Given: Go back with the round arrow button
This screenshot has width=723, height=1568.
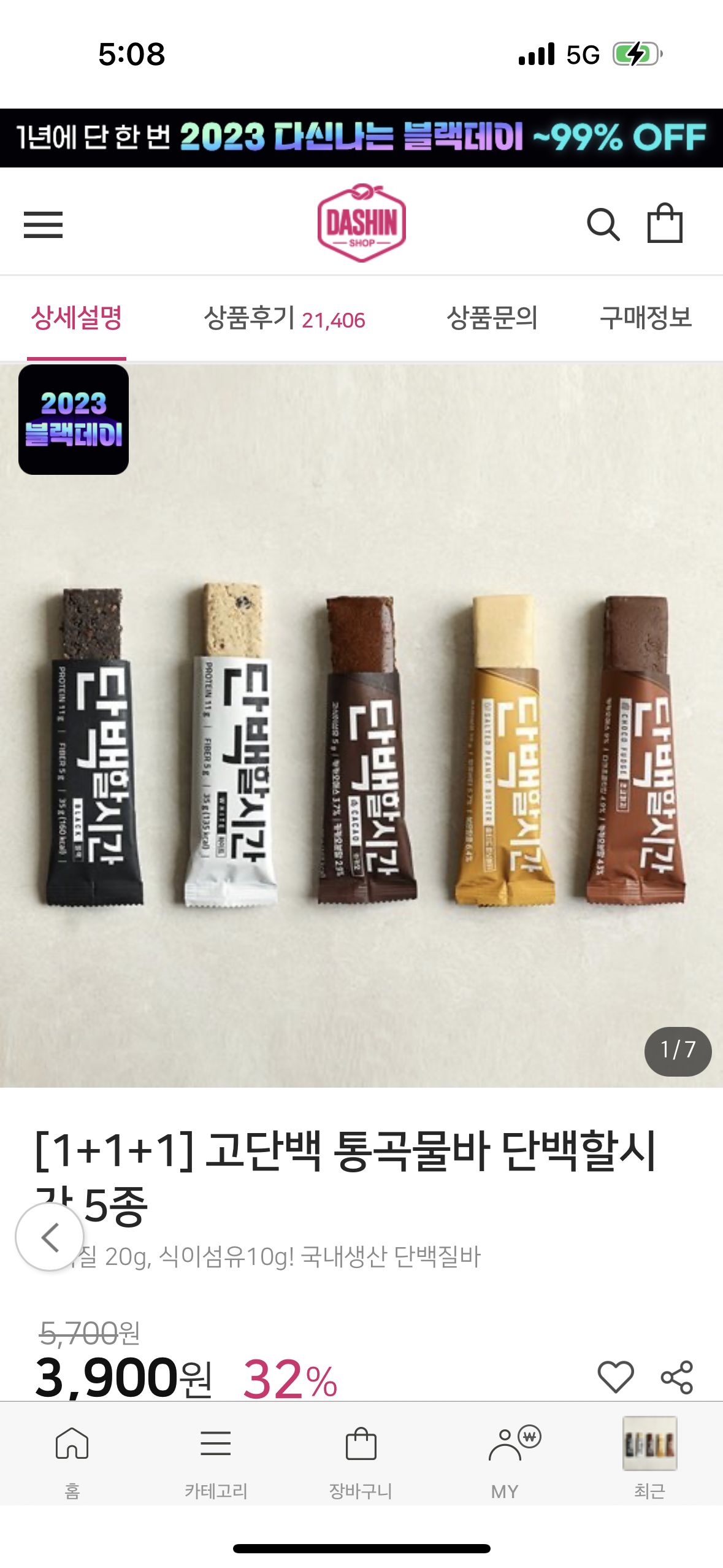Looking at the screenshot, I should coord(50,1237).
